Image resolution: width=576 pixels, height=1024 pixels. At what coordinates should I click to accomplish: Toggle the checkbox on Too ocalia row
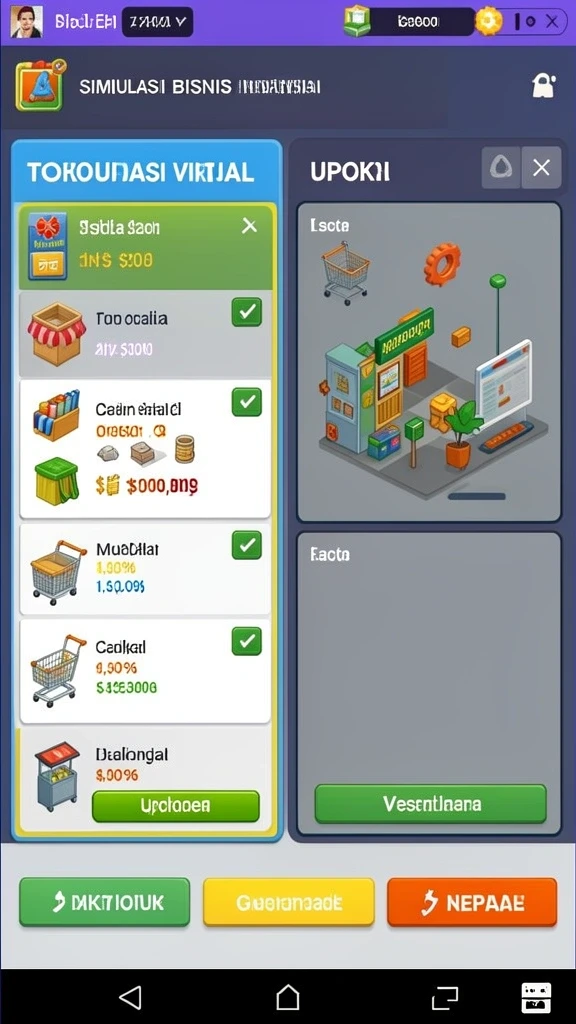[247, 312]
